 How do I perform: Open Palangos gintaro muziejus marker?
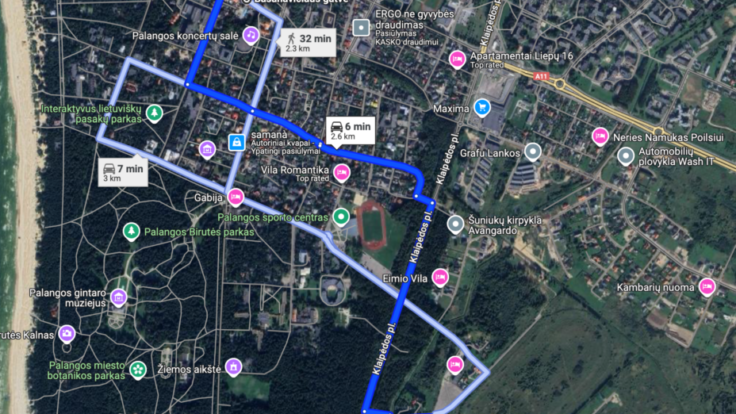coord(119,297)
